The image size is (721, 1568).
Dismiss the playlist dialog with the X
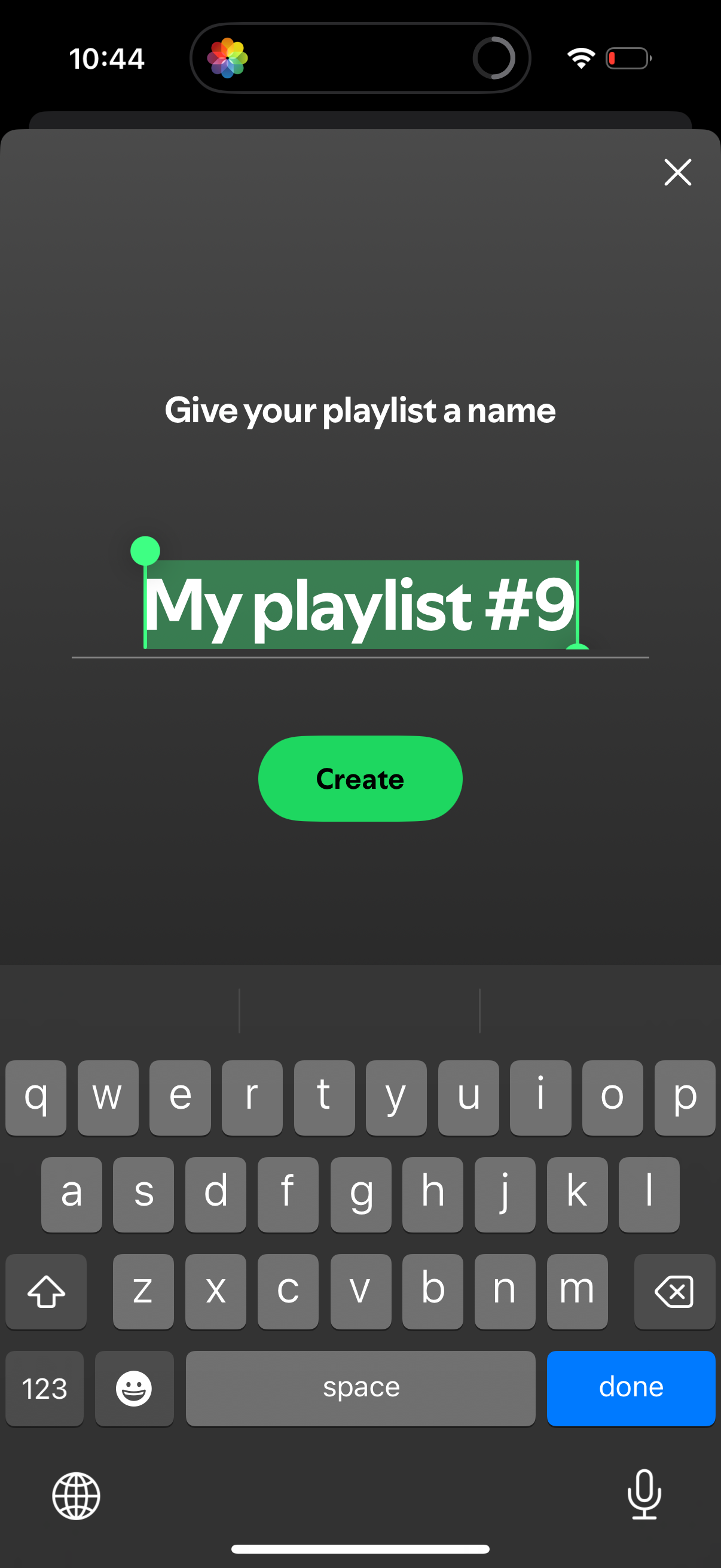click(677, 172)
